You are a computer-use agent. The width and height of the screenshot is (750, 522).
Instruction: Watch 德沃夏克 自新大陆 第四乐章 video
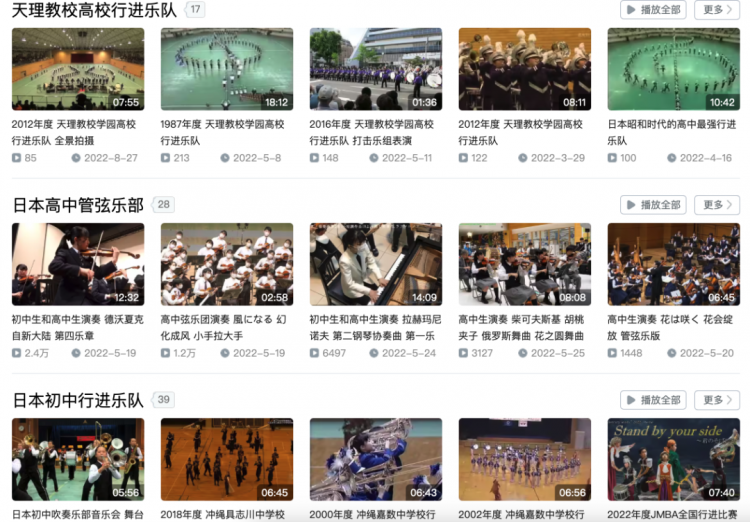click(78, 264)
